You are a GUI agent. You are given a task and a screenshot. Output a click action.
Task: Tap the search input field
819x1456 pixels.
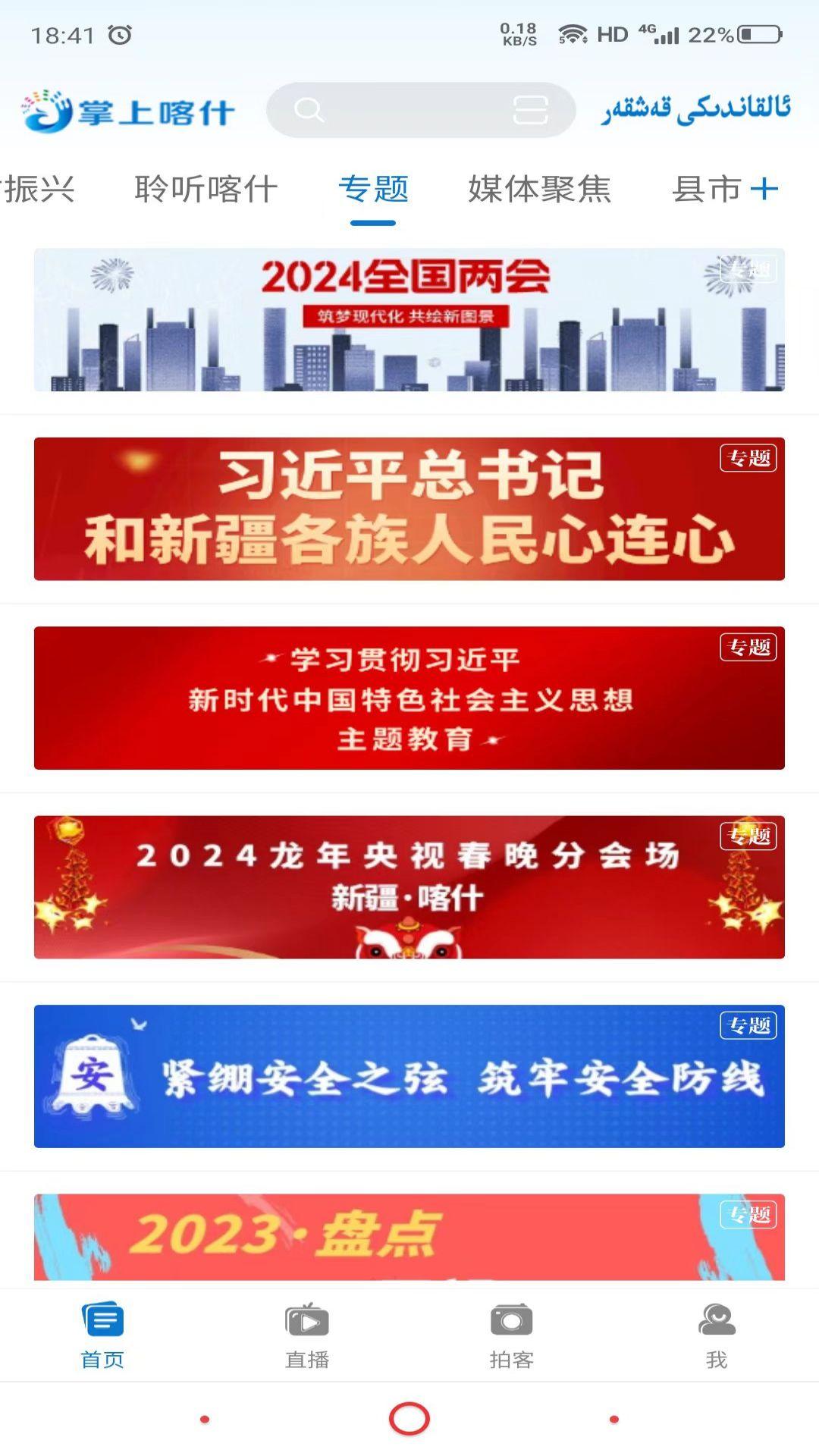click(421, 109)
